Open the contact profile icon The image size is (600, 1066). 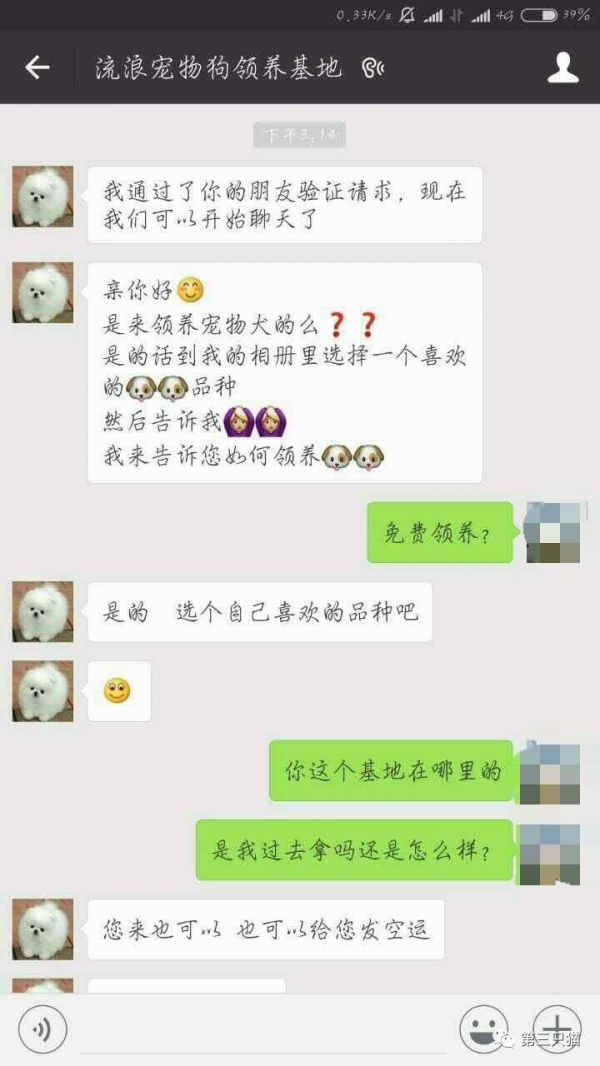click(x=564, y=68)
